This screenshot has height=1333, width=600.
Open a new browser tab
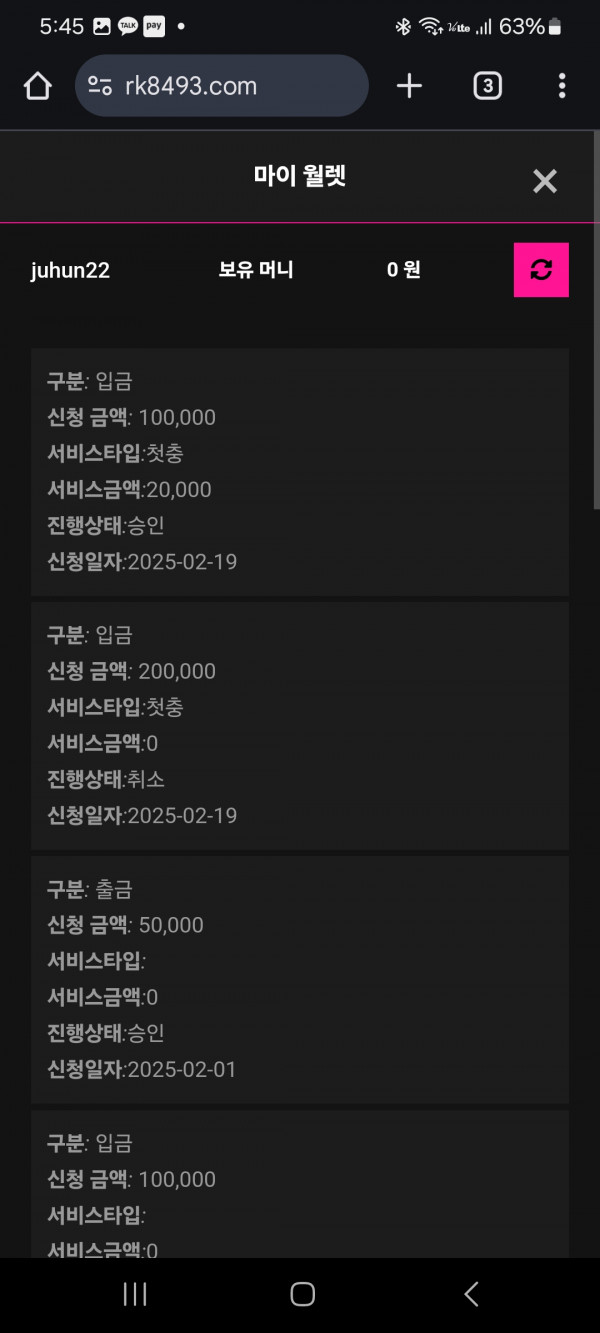tap(409, 86)
